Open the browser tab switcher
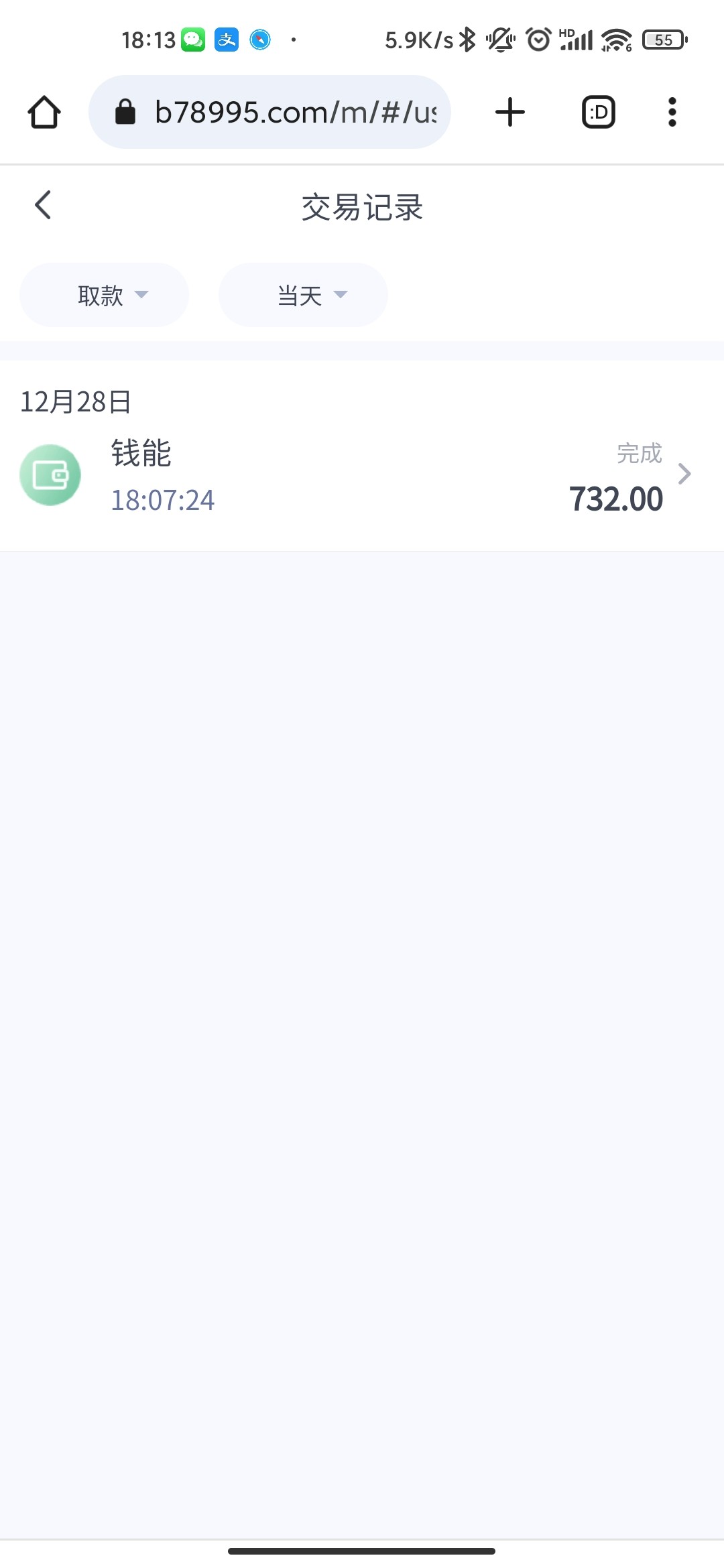Screen dimensions: 724x1568 coord(599,112)
